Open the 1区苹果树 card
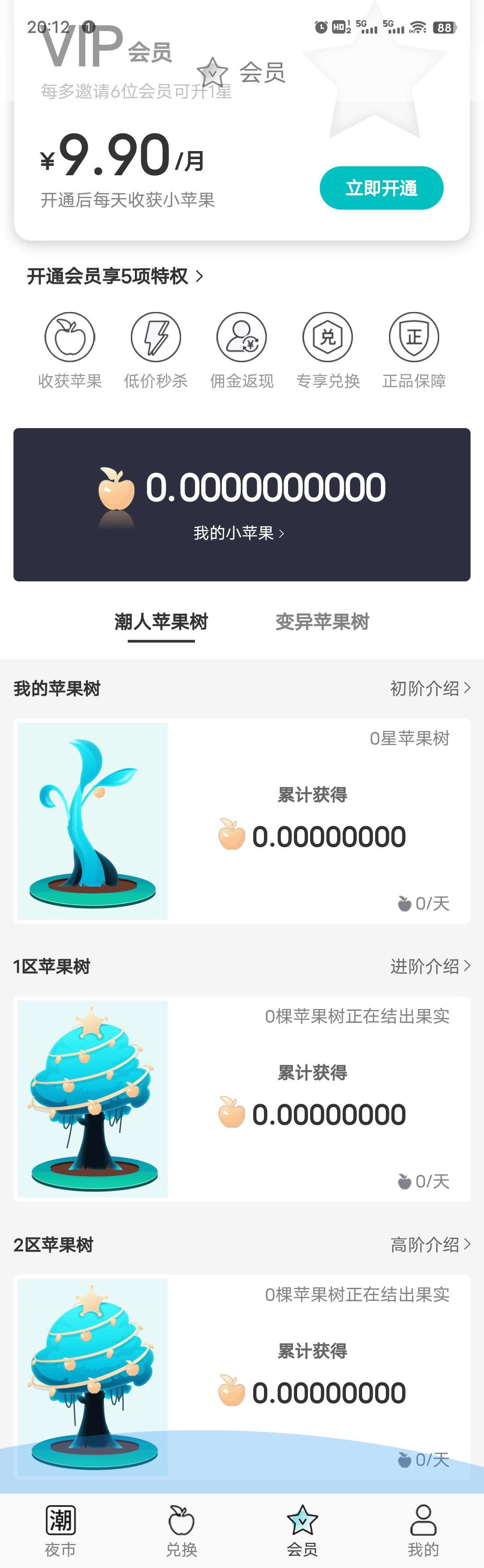The height and width of the screenshot is (1568, 484). [x=242, y=1099]
